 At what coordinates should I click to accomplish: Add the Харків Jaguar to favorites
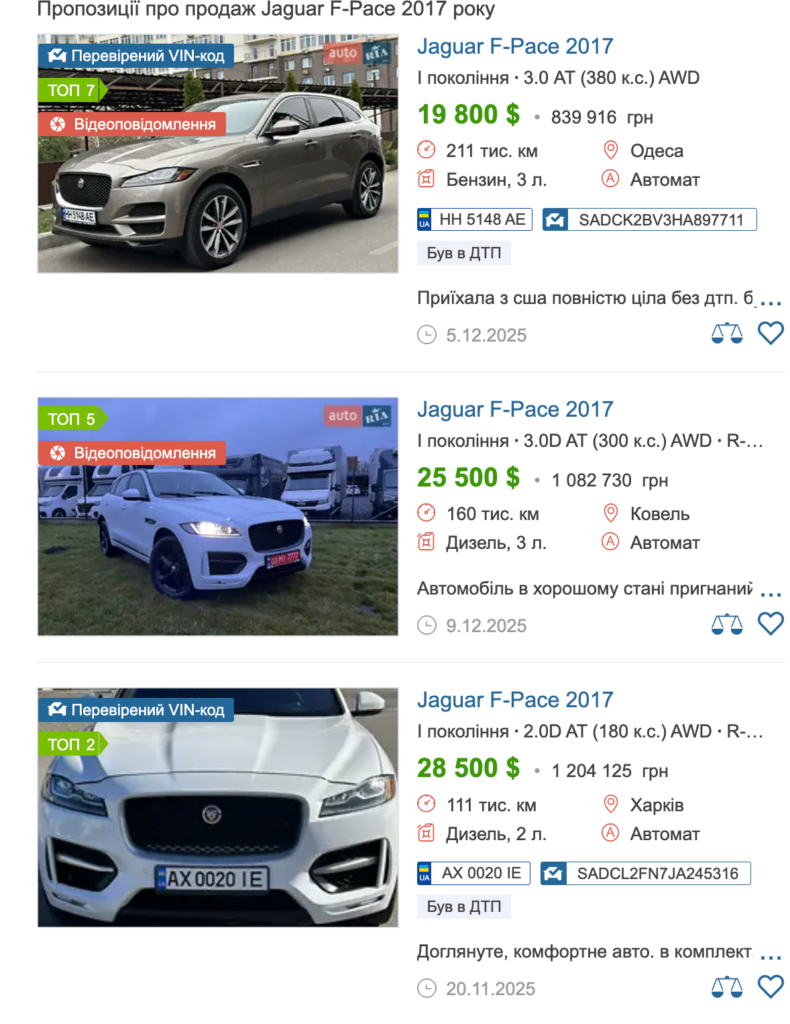[770, 987]
